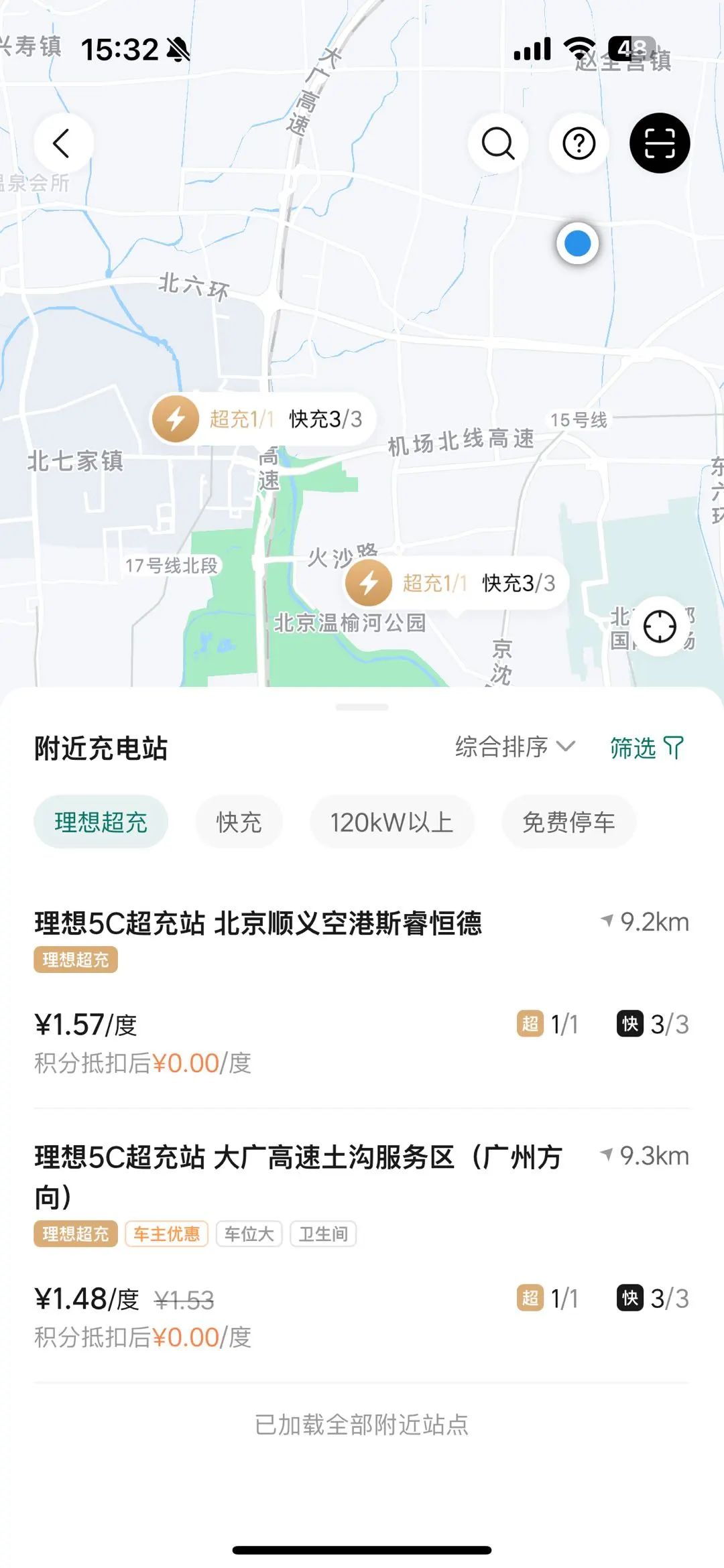Recenter map on my location
The image size is (724, 1568).
(x=660, y=627)
